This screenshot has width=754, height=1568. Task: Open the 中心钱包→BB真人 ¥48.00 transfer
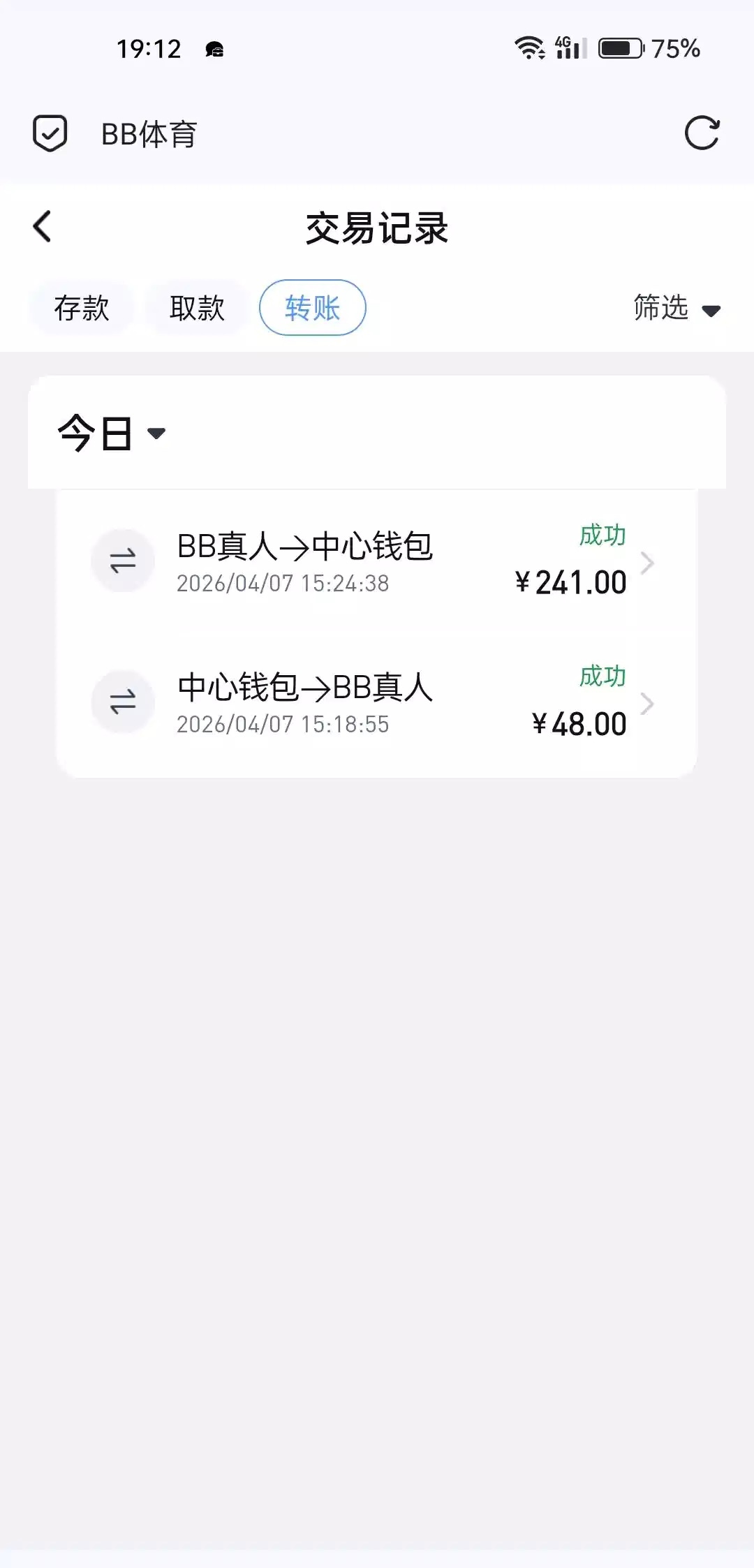coord(377,703)
